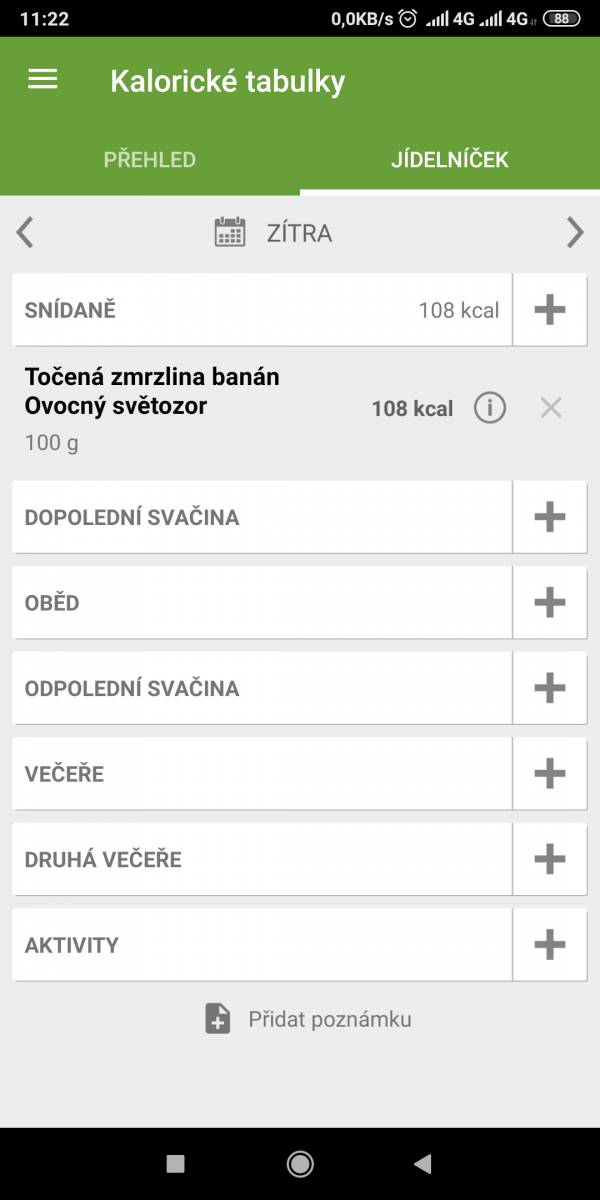Add food to VEČEŘE
Viewport: 600px width, 1200px height.
pos(550,774)
